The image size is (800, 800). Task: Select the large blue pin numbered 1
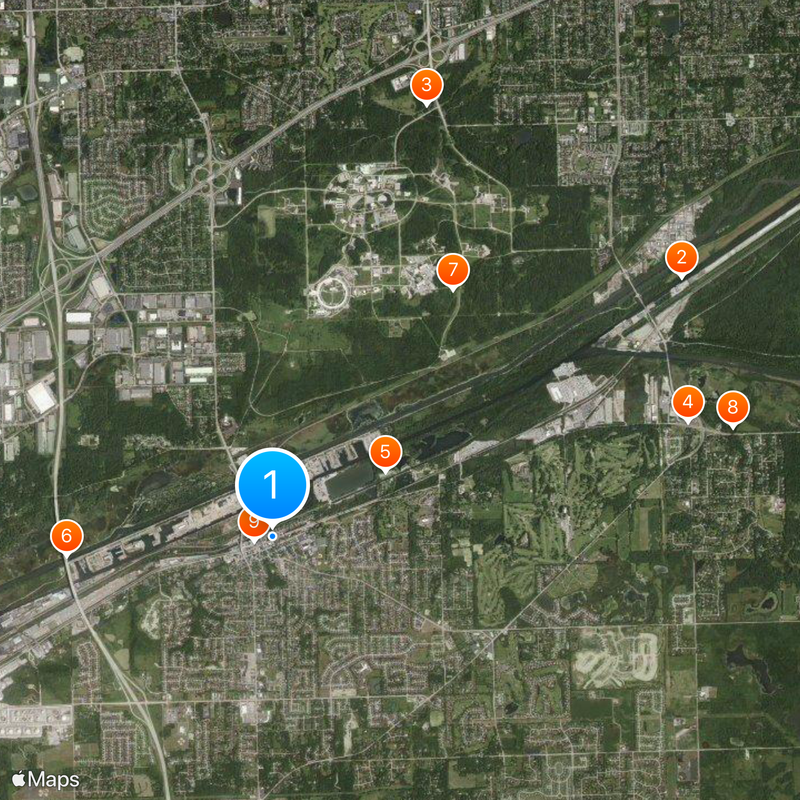272,484
